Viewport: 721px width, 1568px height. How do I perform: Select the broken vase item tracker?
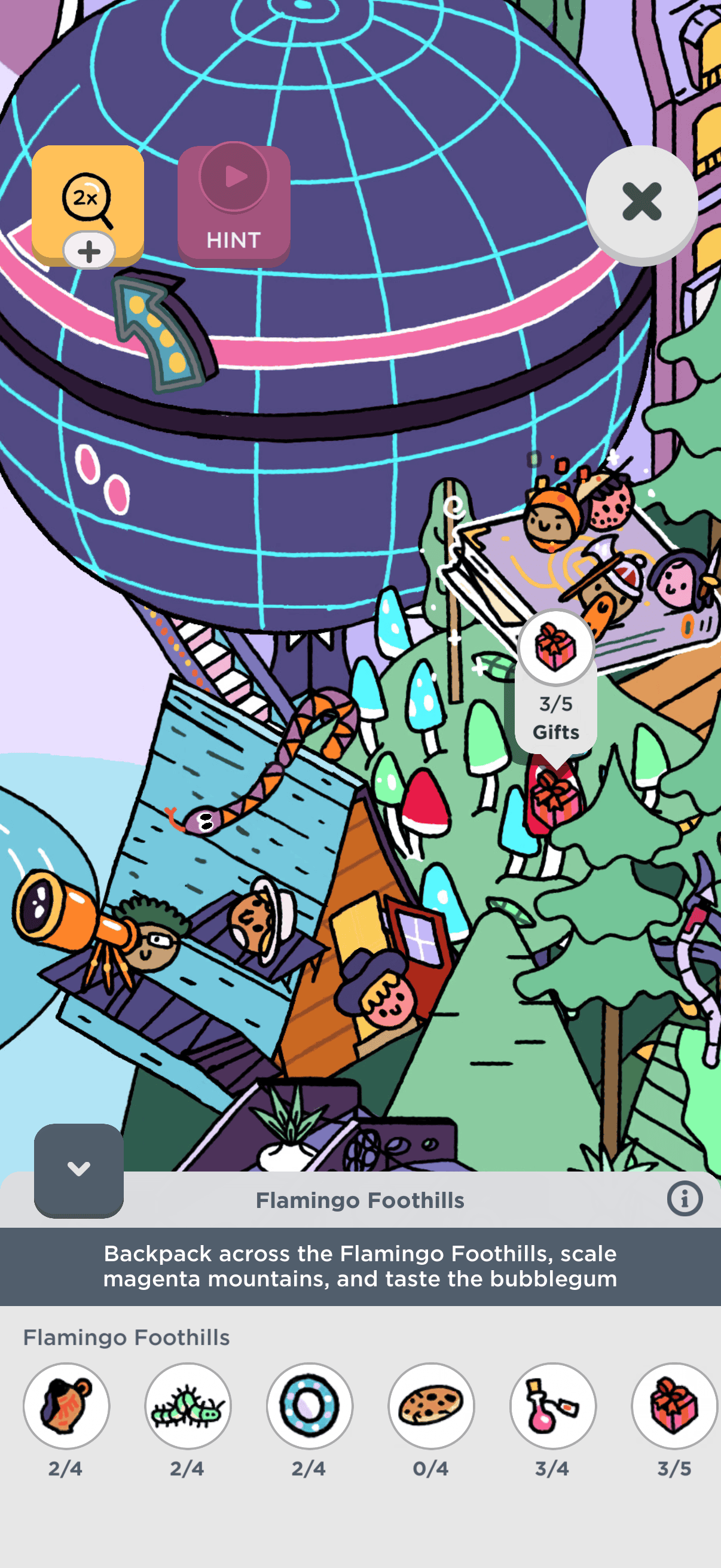pyautogui.click(x=66, y=1405)
